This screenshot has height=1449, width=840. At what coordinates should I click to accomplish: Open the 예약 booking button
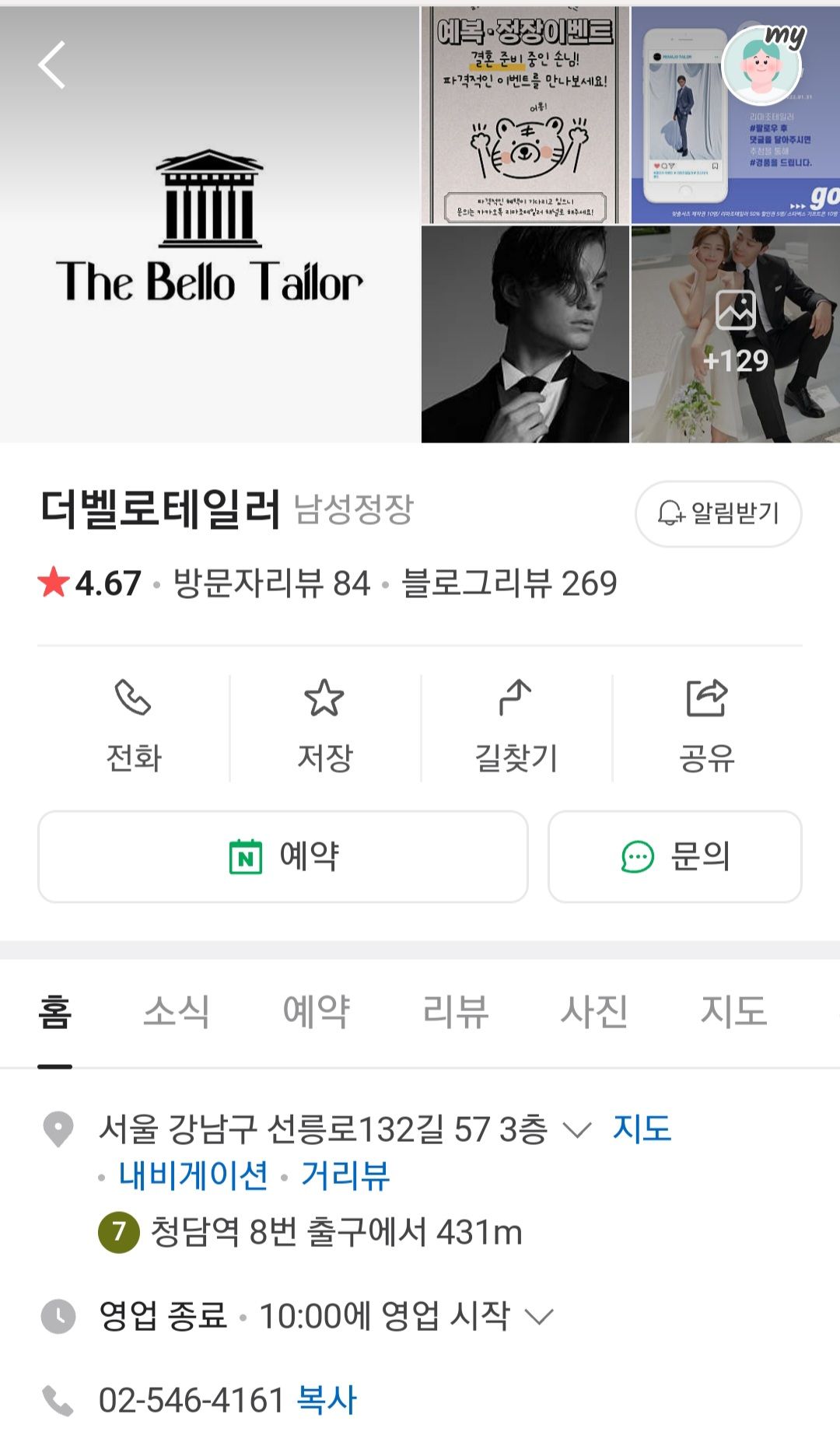[283, 856]
